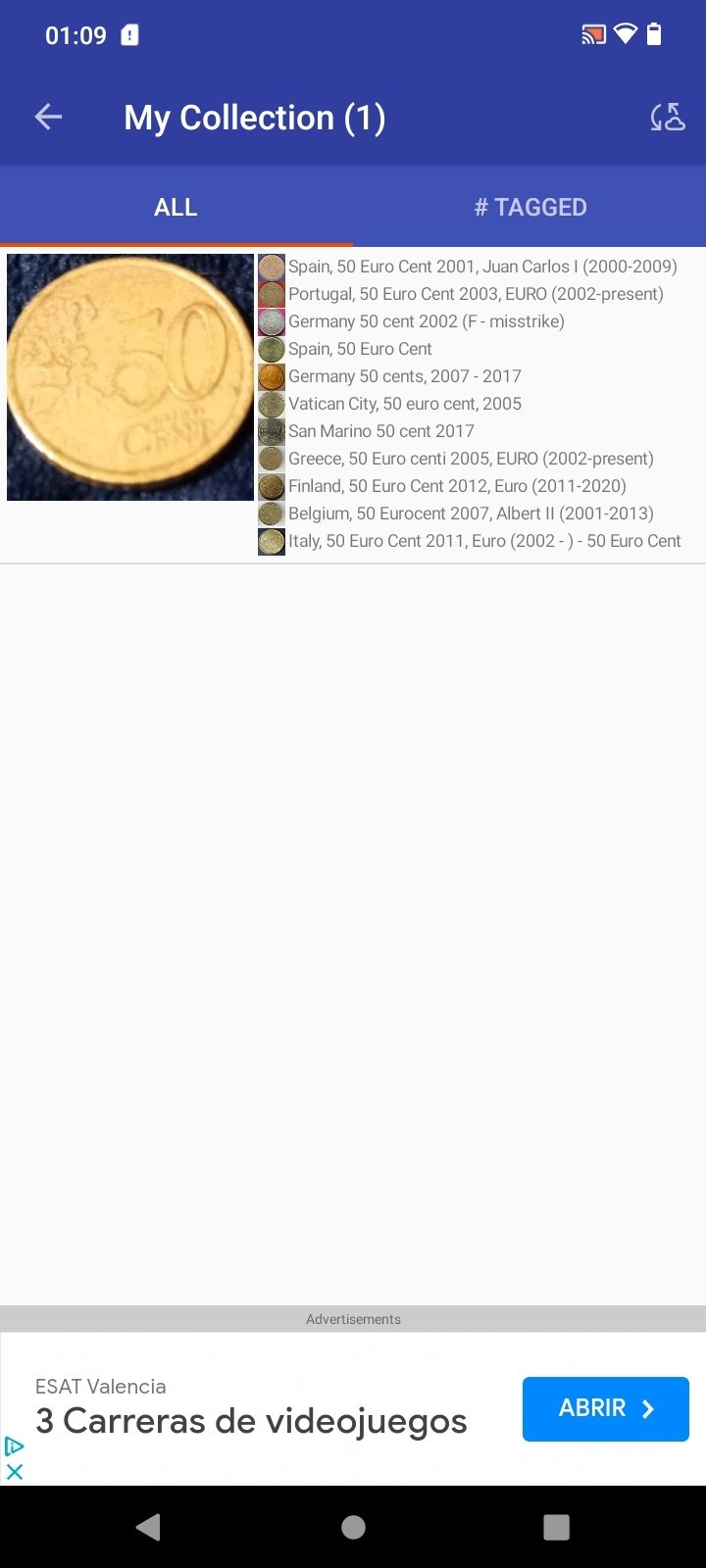Open the large 50 cent coin photo
The width and height of the screenshot is (706, 1568).
130,377
